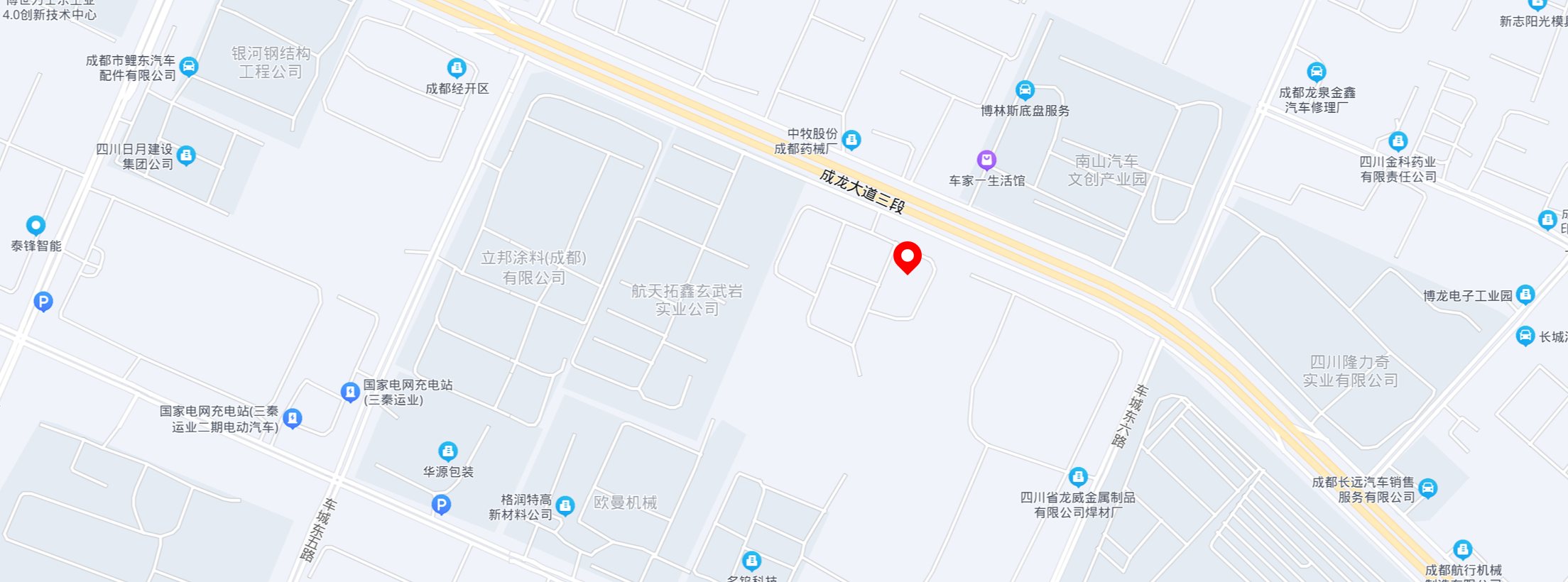The height and width of the screenshot is (582, 1568).
Task: Tap the 博龙电子工业园 marker
Action: point(1525,294)
